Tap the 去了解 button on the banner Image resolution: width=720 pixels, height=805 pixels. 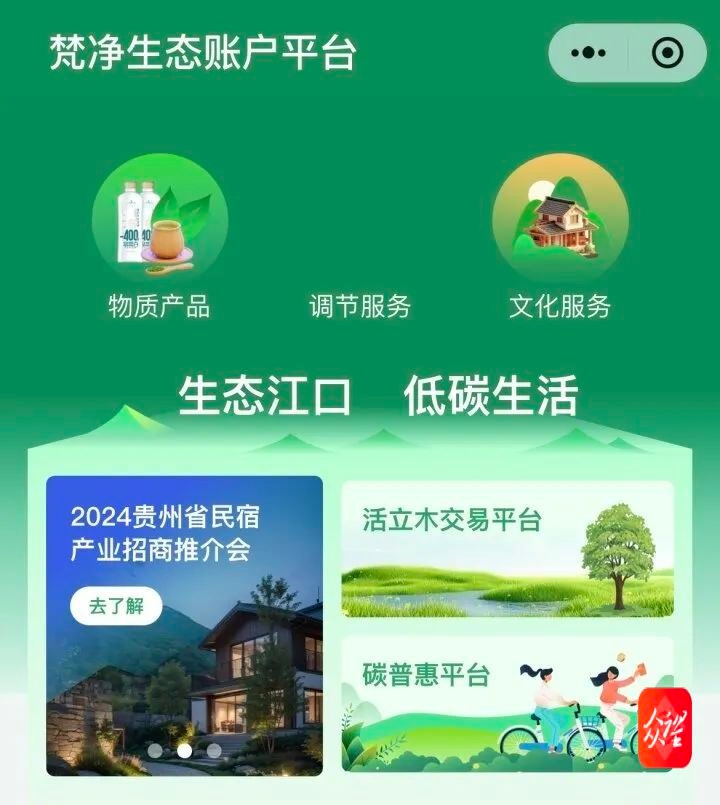tap(118, 605)
